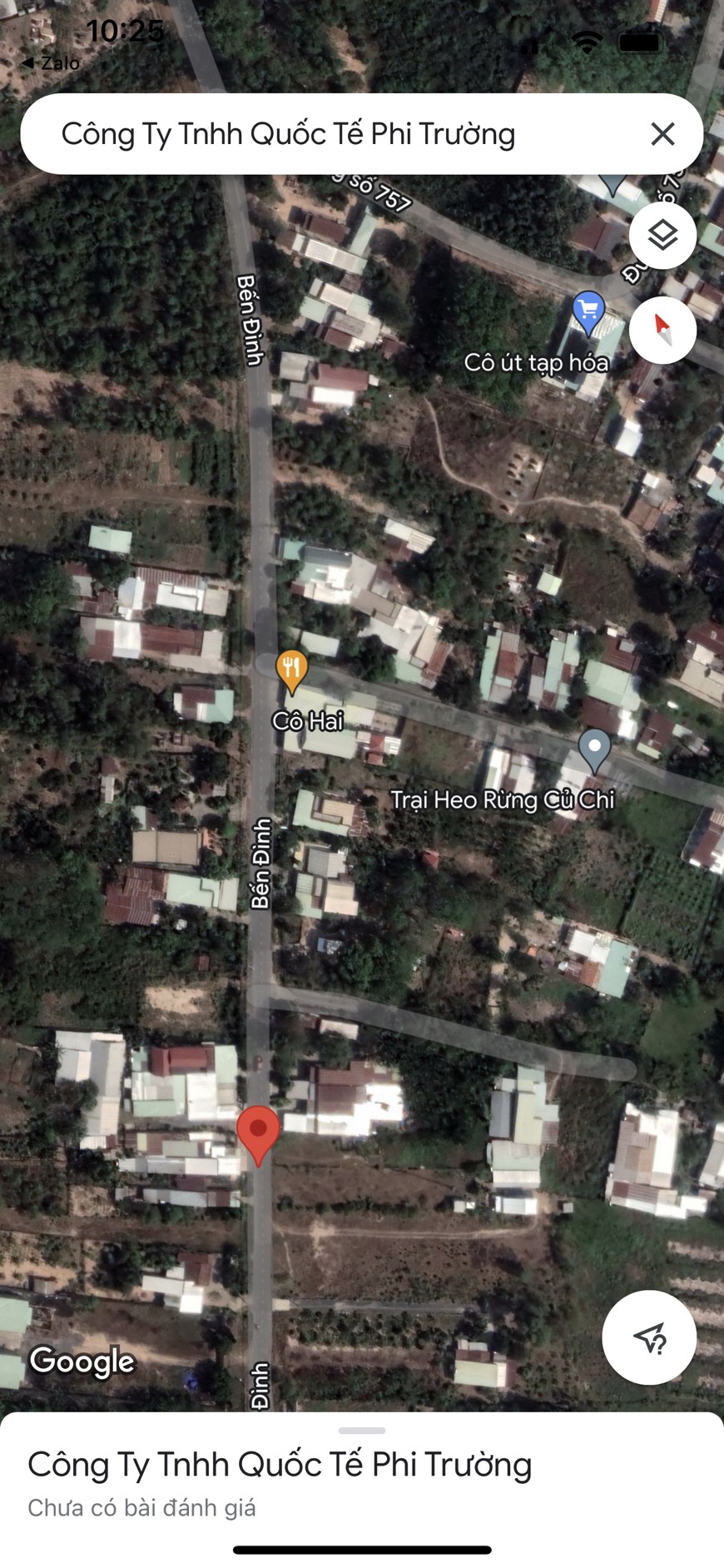The width and height of the screenshot is (724, 1568).
Task: Open the Trại Heo Rừng Củ Chi place pin
Action: pyautogui.click(x=594, y=749)
